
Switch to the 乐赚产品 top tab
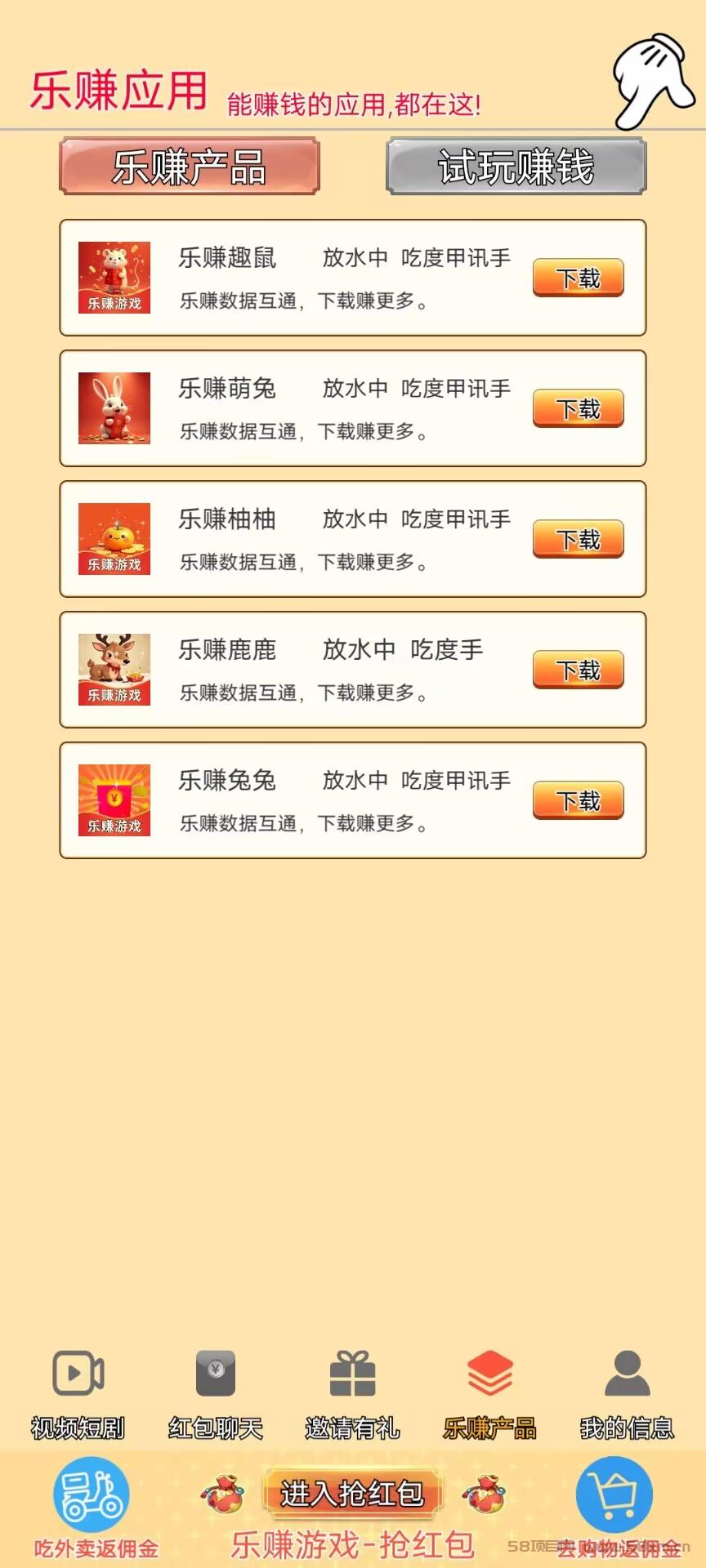(190, 167)
